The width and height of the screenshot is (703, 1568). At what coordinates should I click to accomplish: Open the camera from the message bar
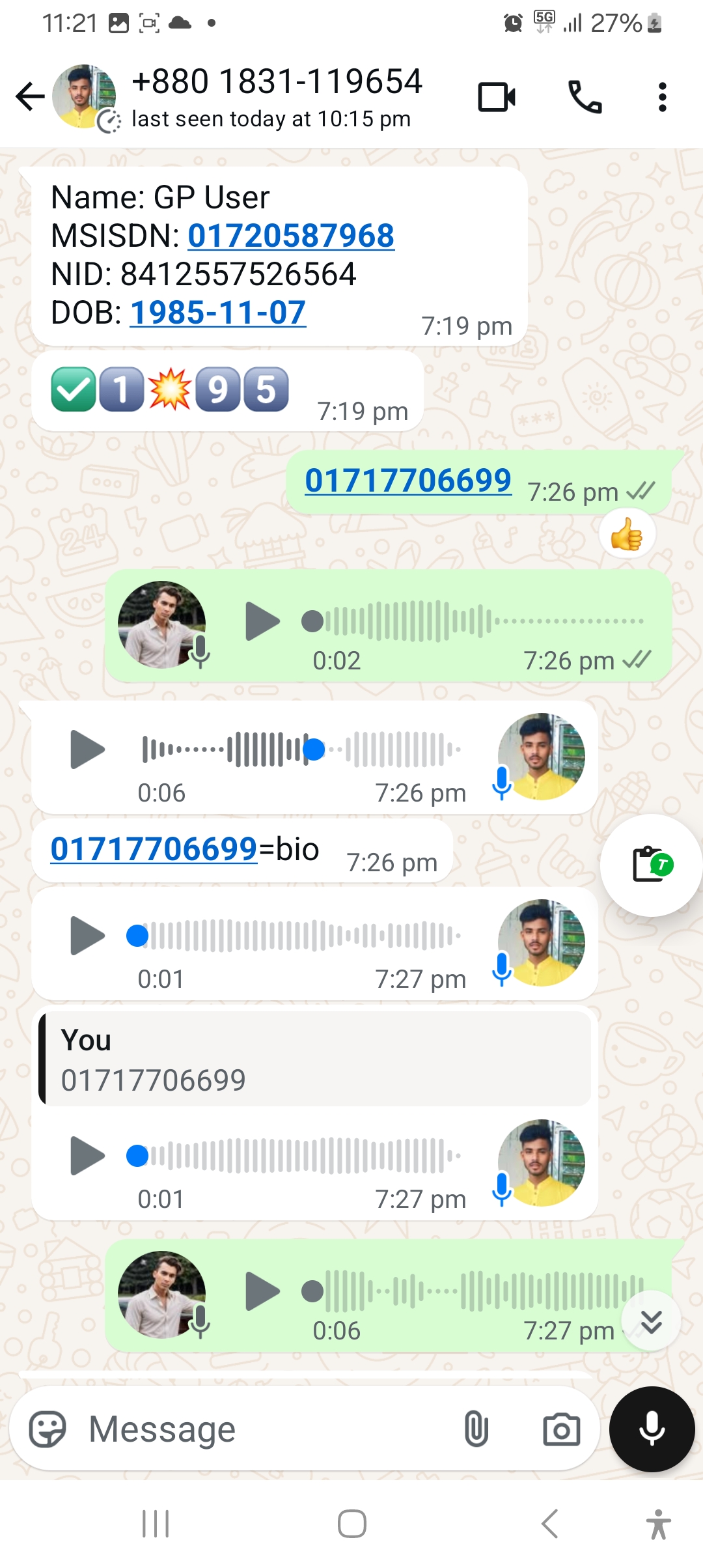pos(561,1429)
